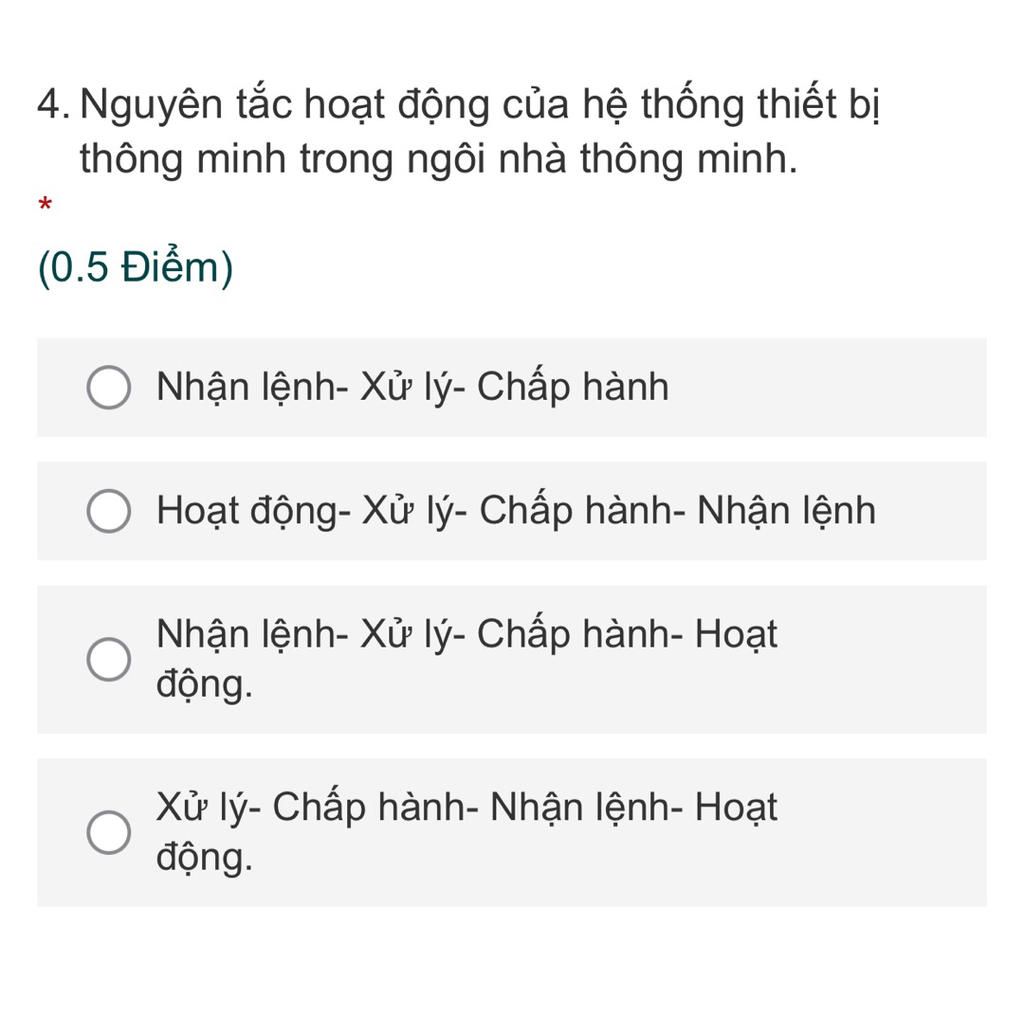Pick 'Nhận lệnh- Xử lý- Chấp hành- Hoạt động'
1024x1018 pixels.
click(x=108, y=660)
